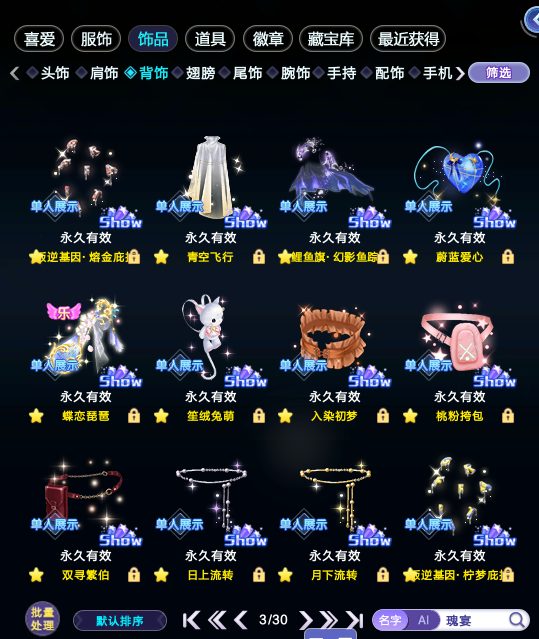Select the 徽章 tab
Screen dimensions: 539x639
click(x=268, y=39)
